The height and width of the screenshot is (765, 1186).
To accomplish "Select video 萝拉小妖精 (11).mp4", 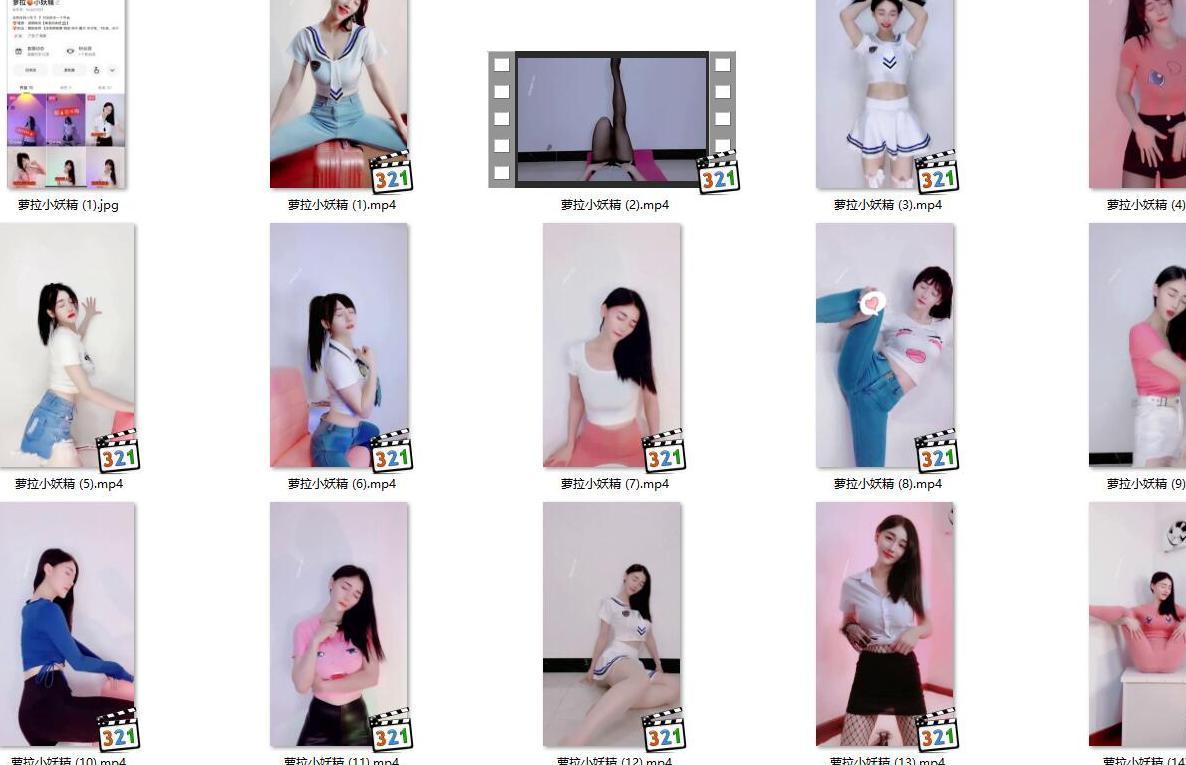I will click(339, 625).
